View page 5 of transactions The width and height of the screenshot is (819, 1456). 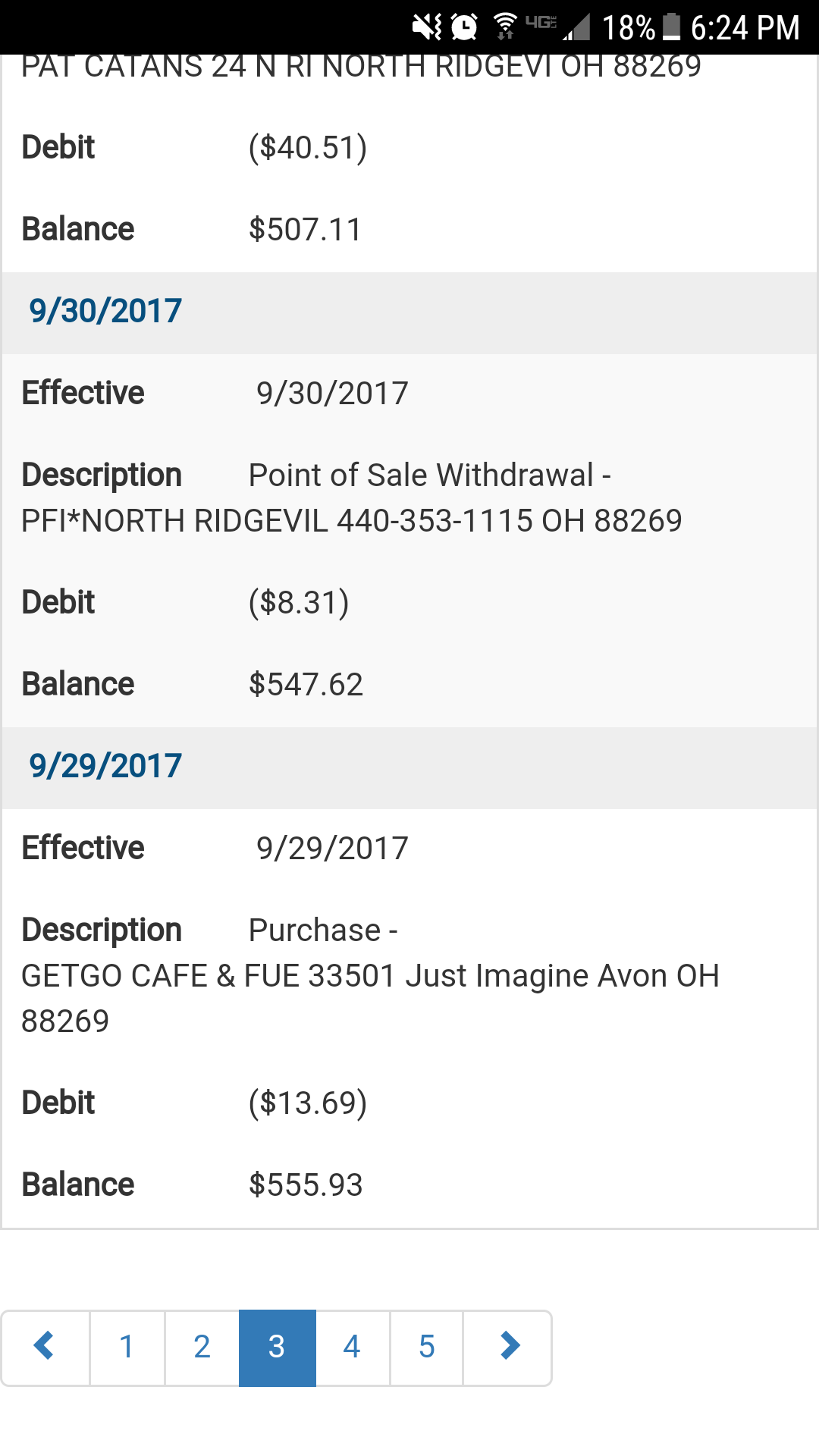click(x=427, y=1348)
